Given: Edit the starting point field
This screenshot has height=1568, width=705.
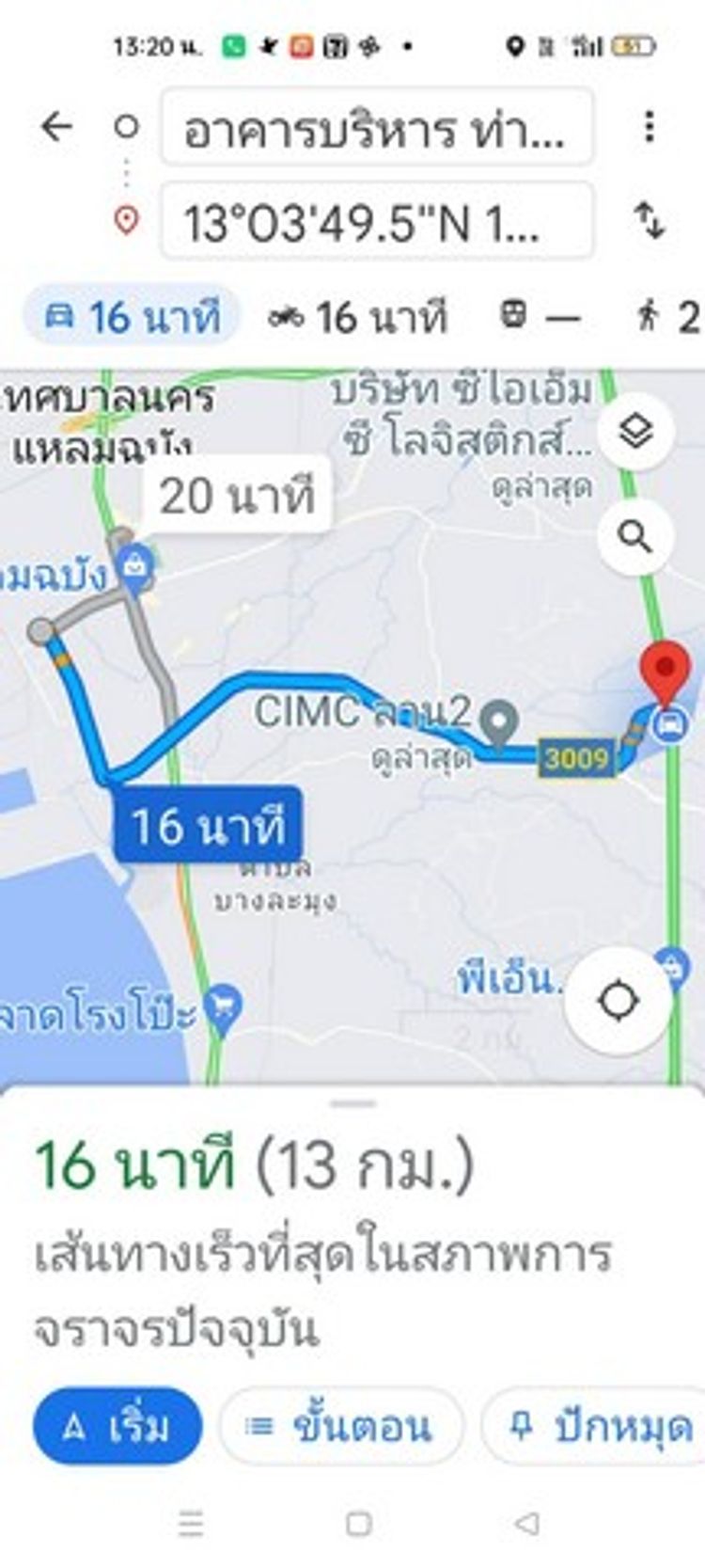Looking at the screenshot, I should (x=376, y=128).
